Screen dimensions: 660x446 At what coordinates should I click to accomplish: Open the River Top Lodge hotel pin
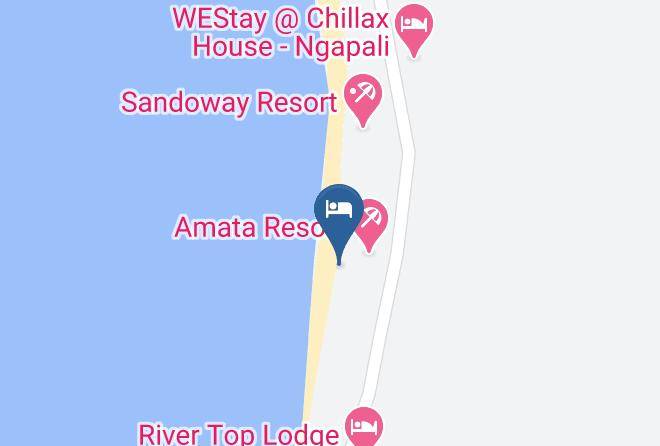364,427
